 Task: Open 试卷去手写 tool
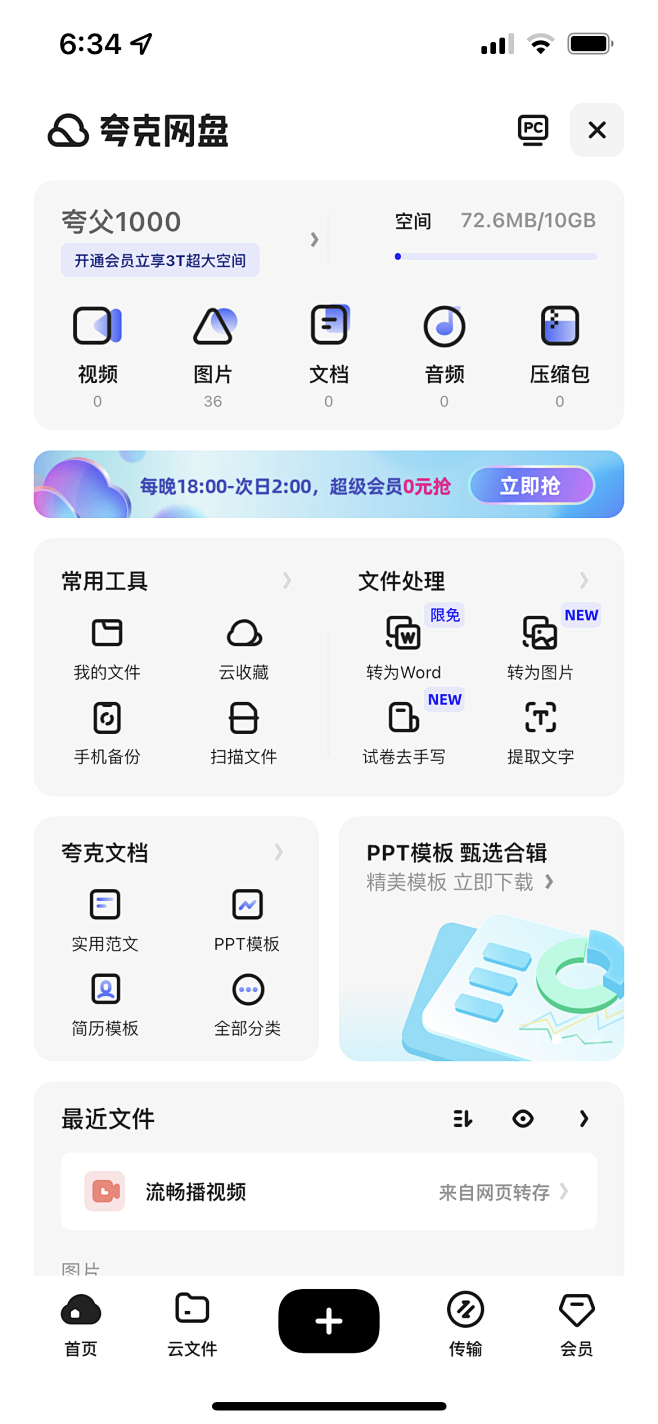point(403,731)
